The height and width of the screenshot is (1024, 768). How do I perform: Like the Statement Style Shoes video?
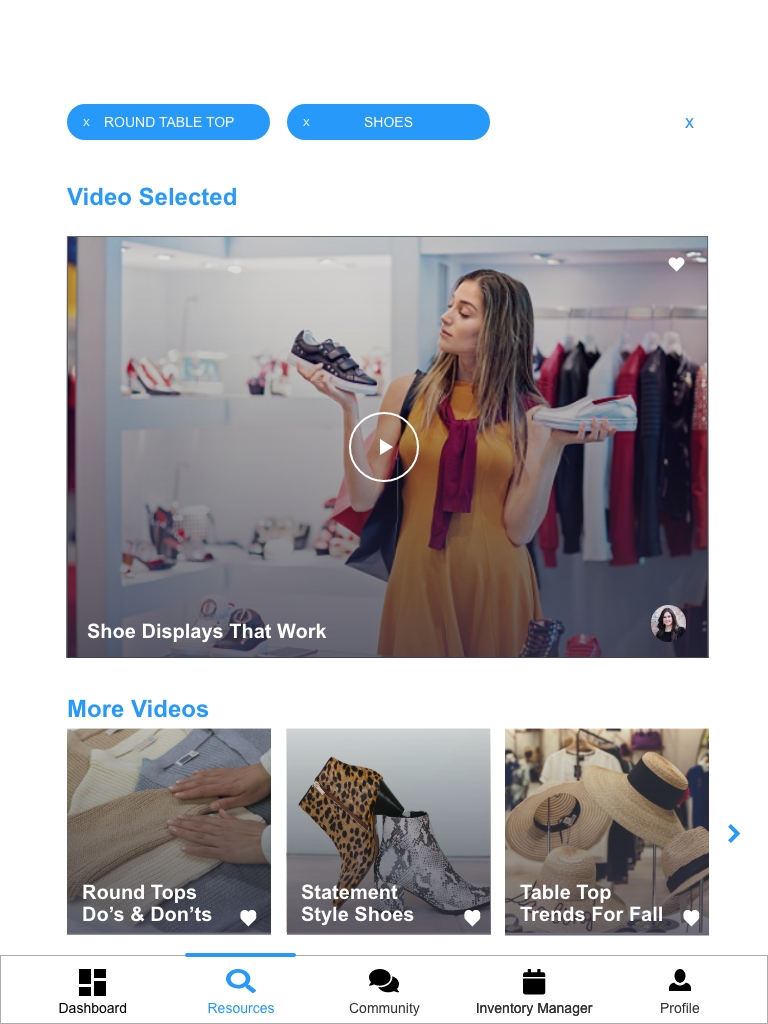[x=472, y=917]
